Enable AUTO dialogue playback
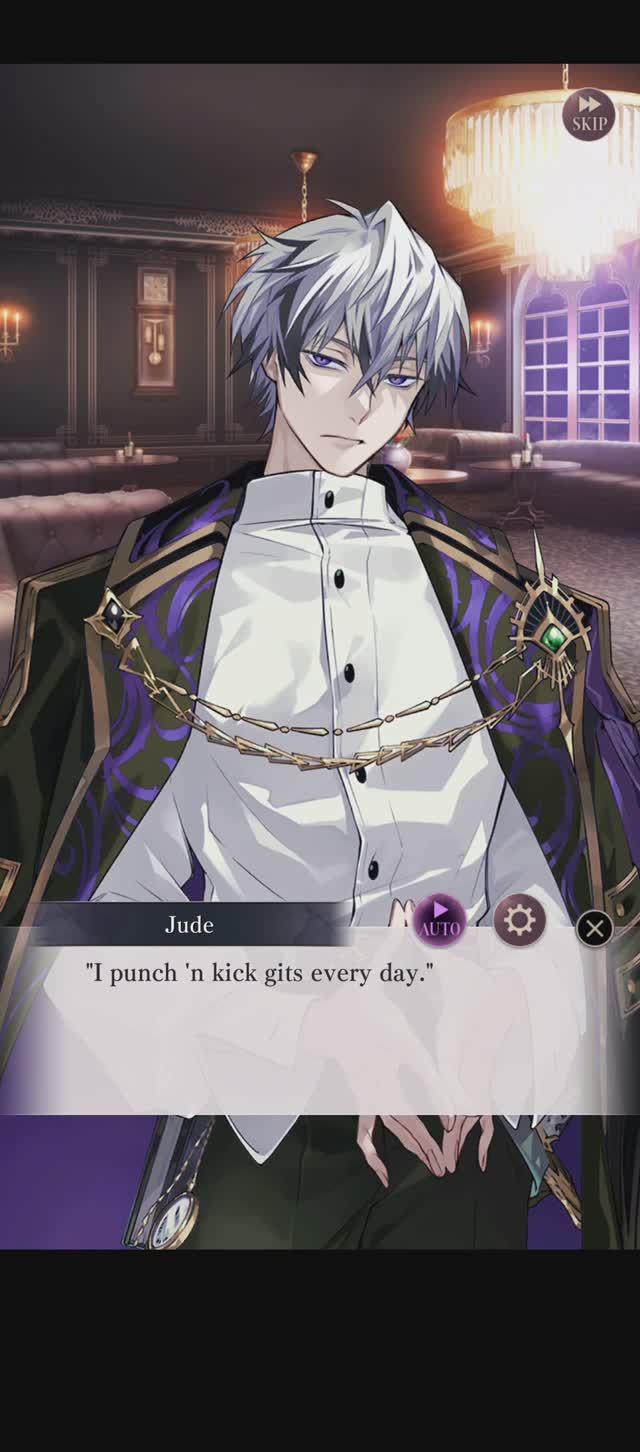640x1452 pixels. pos(439,920)
